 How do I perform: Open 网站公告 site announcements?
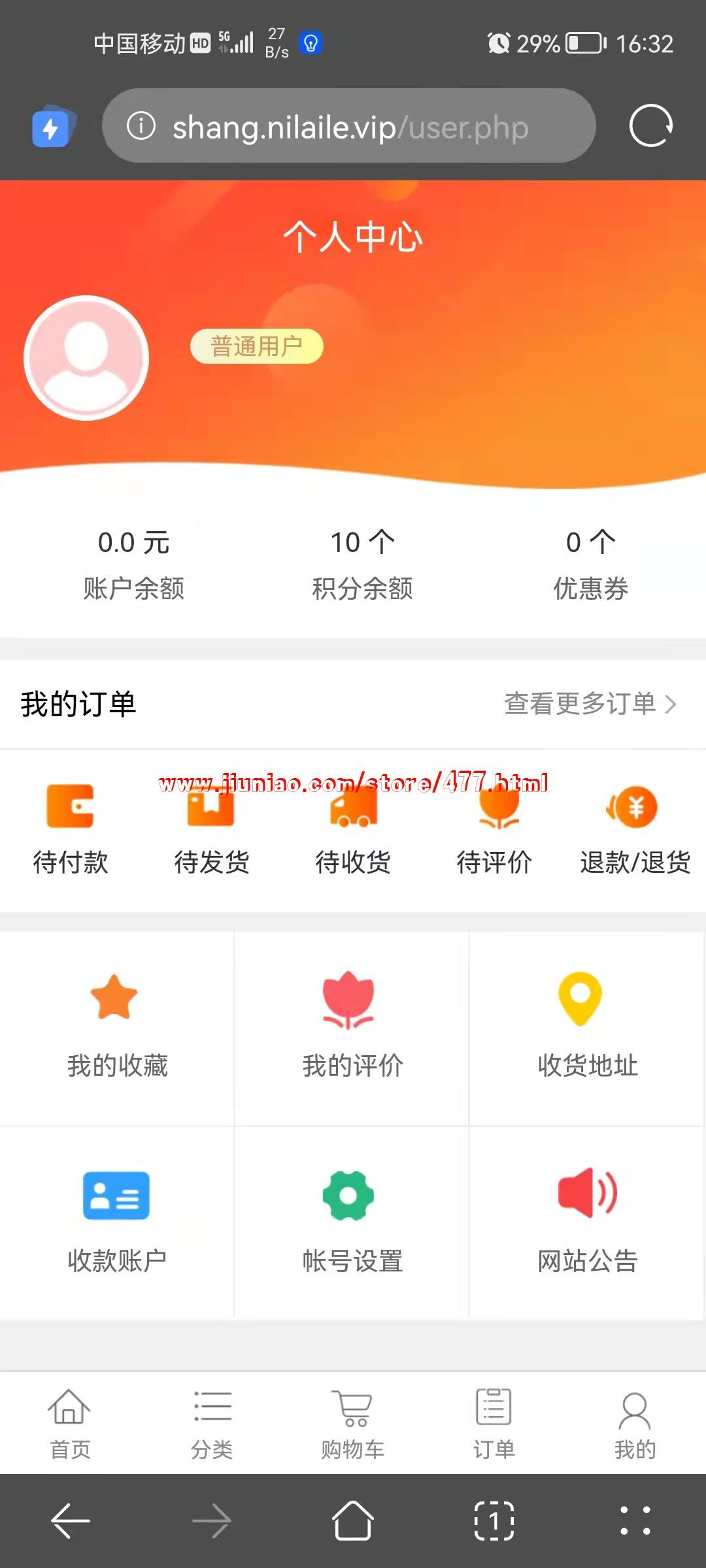[587, 1222]
